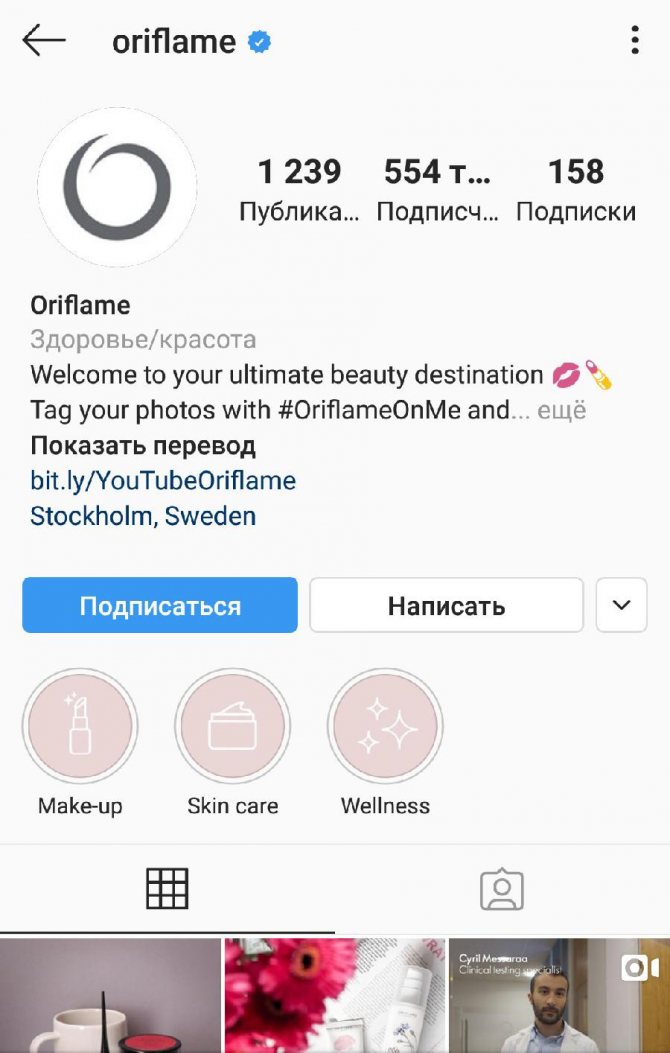Go back using the arrow icon
The image size is (670, 1053).
coord(43,41)
